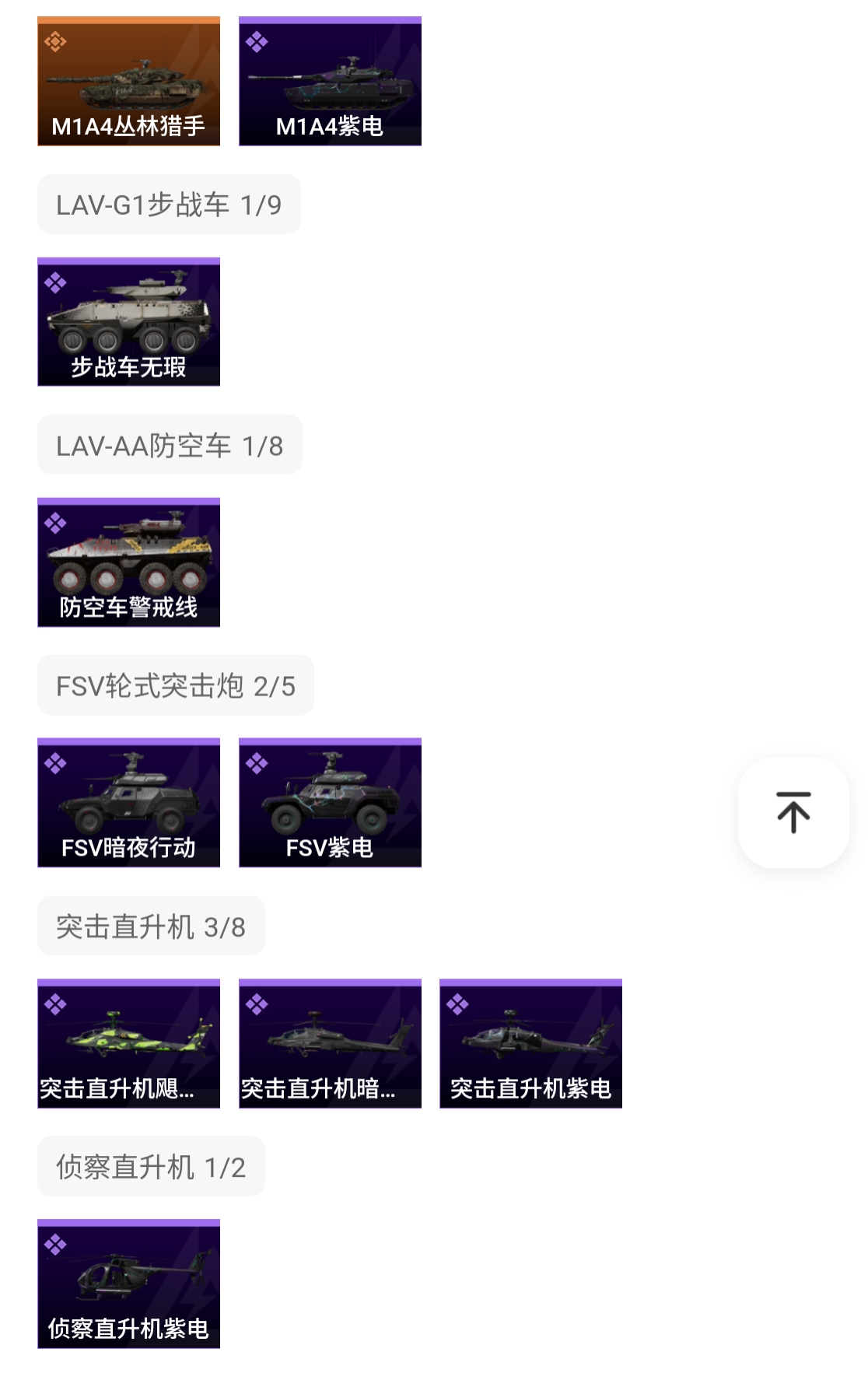Choose the 突击直升机暗... skin tile
The image size is (868, 1373).
coord(330,1042)
